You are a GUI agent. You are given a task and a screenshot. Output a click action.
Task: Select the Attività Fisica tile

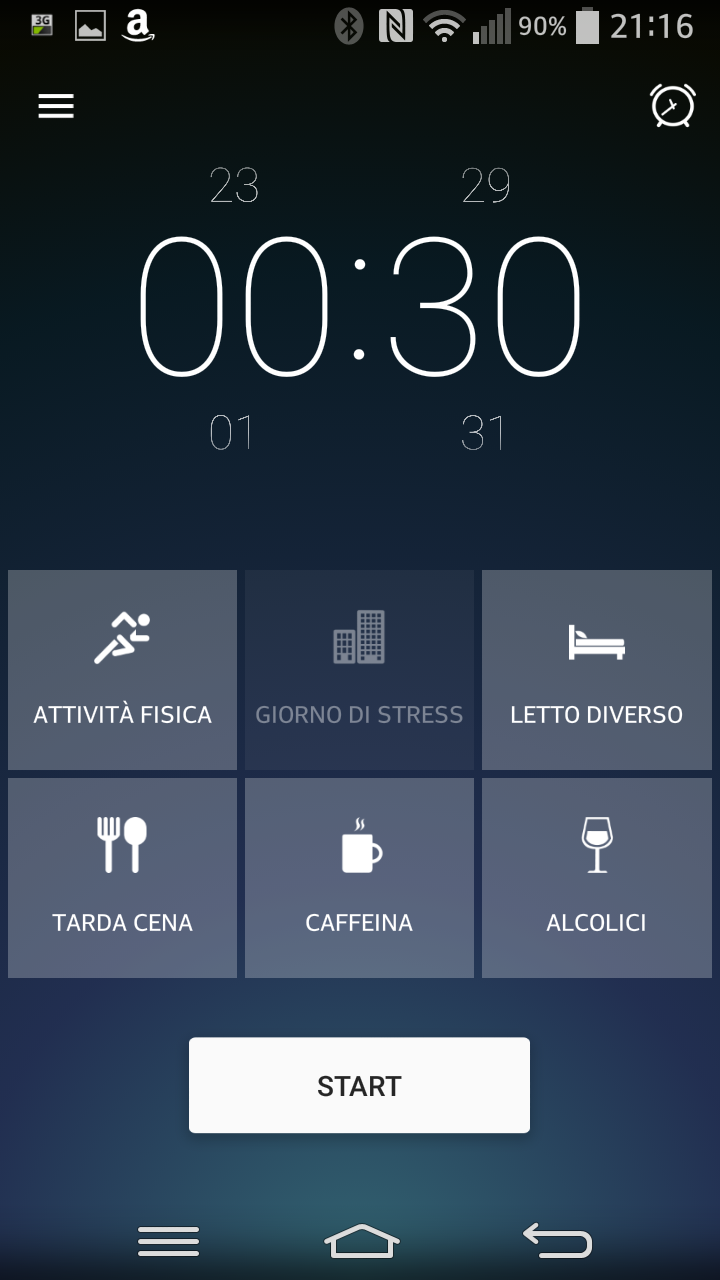(x=122, y=670)
